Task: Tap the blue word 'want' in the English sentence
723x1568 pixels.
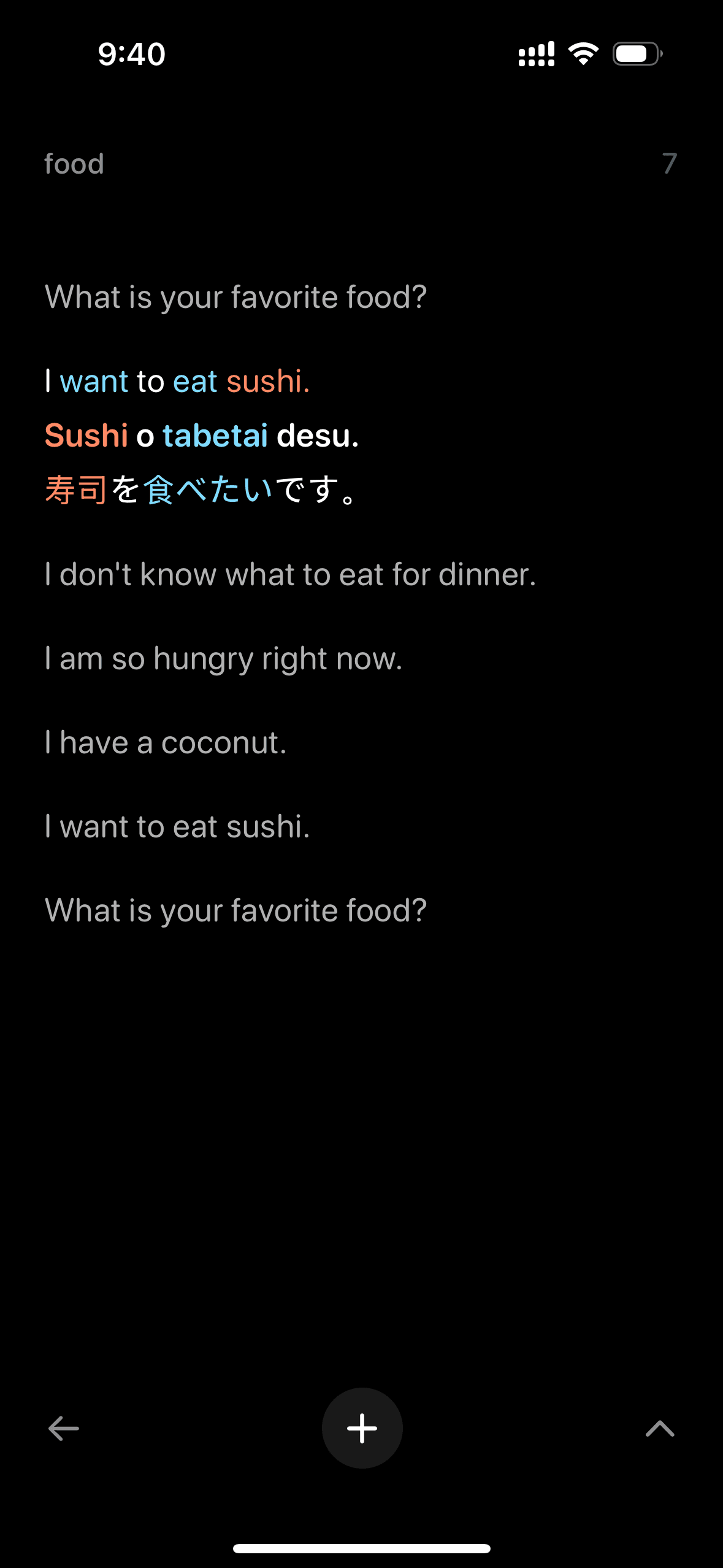Action: point(94,380)
